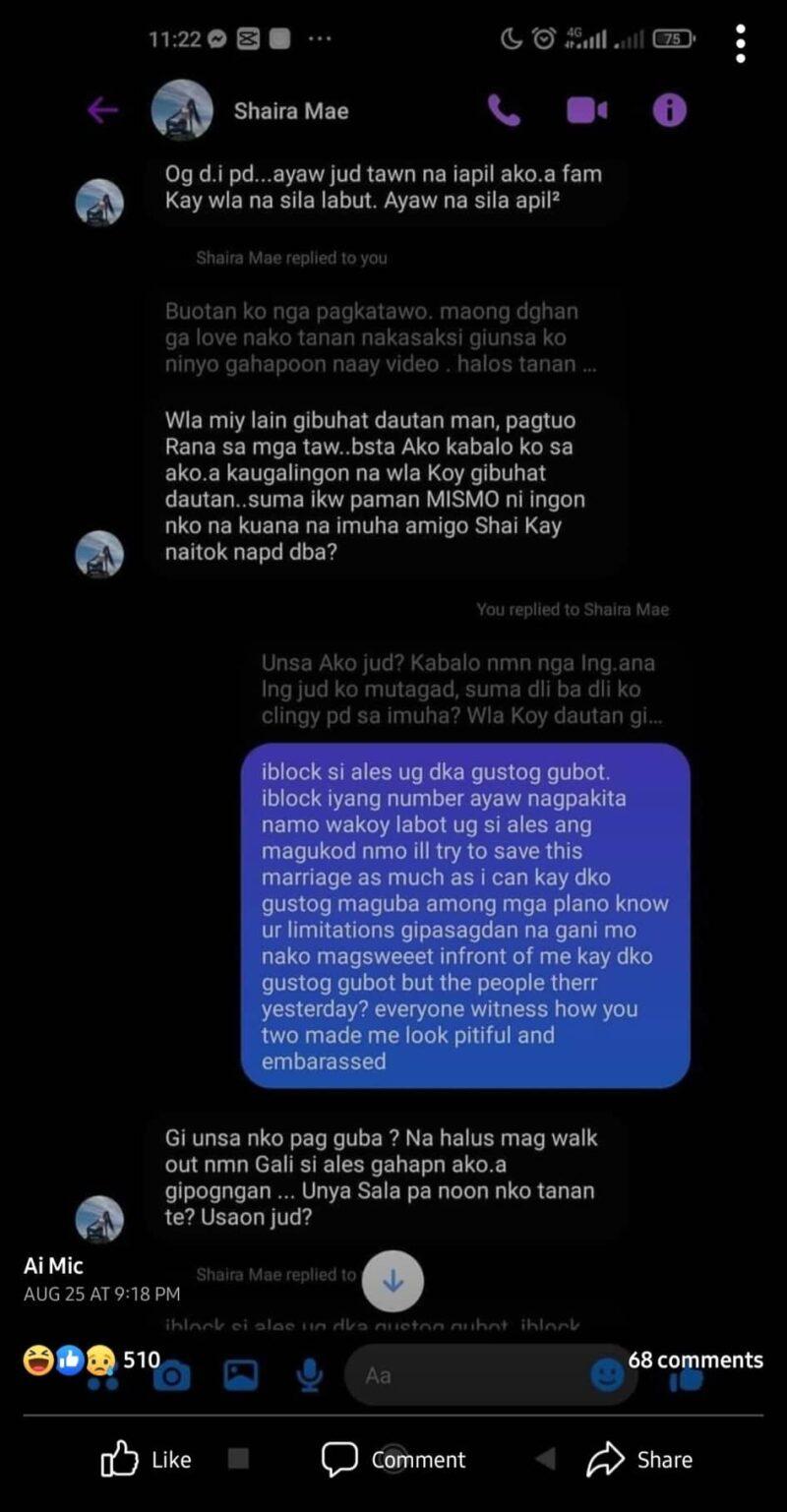Screen dimensions: 787x1512
Task: Open the three-dot overflow menu
Action: click(740, 43)
